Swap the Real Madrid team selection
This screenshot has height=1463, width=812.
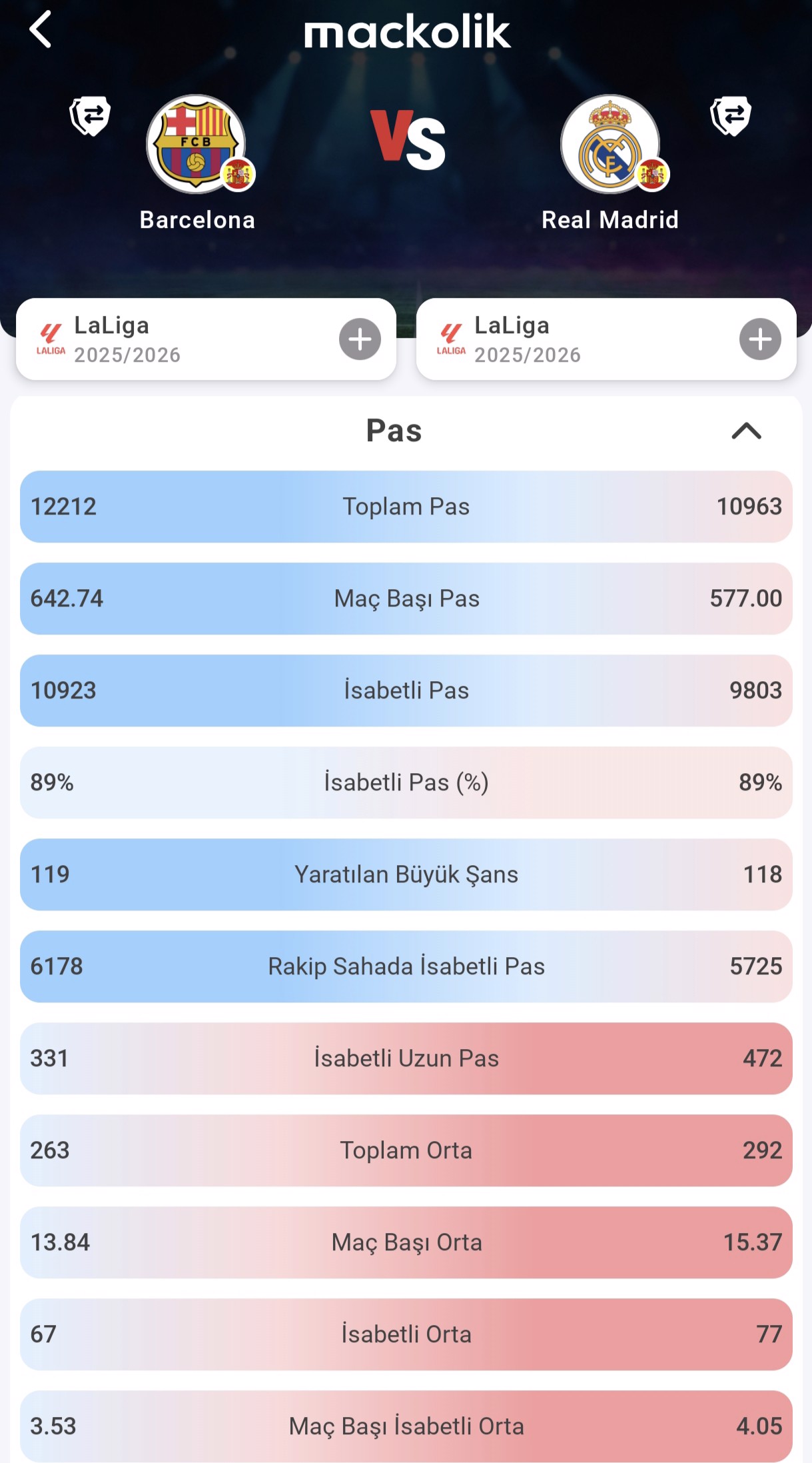(x=730, y=117)
